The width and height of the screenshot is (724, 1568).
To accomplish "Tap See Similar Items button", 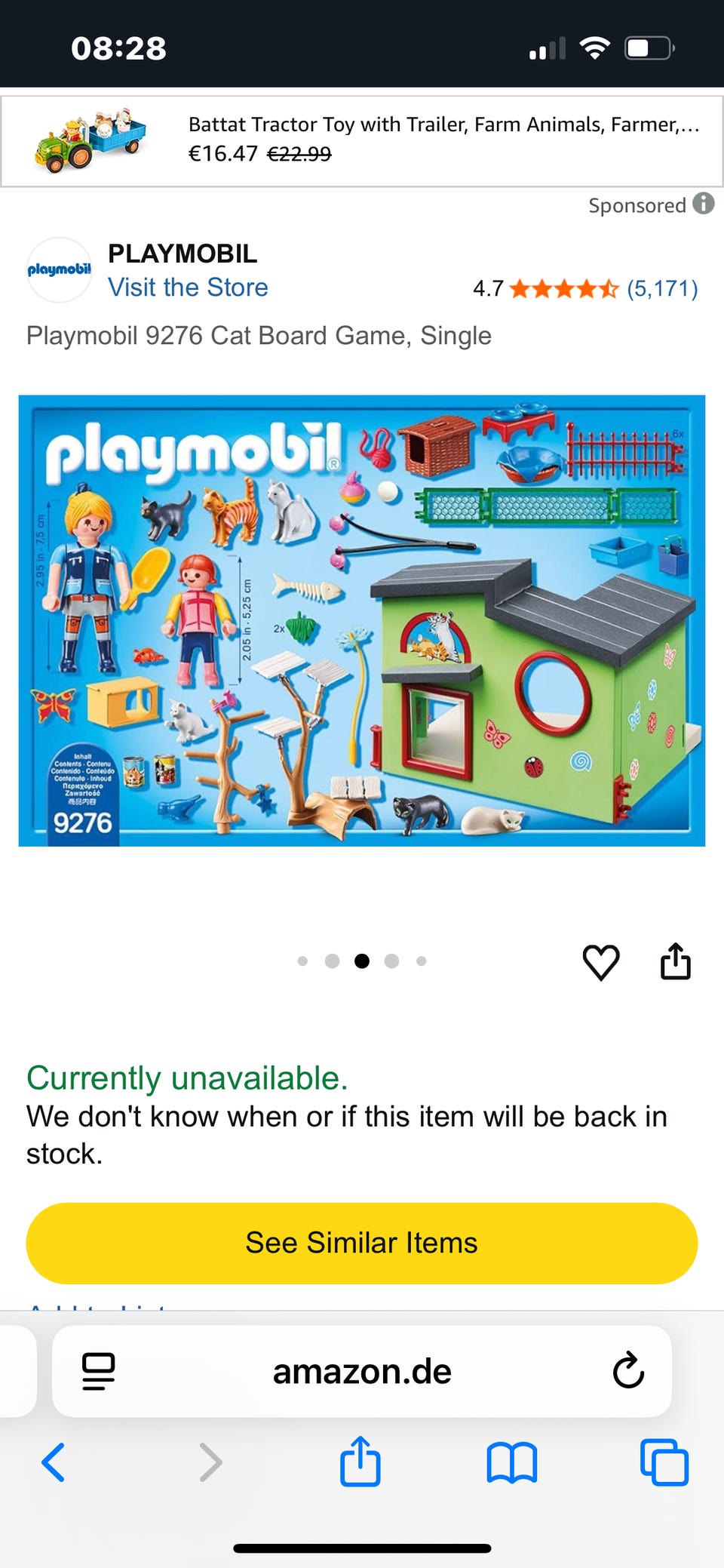I will pos(362,1243).
